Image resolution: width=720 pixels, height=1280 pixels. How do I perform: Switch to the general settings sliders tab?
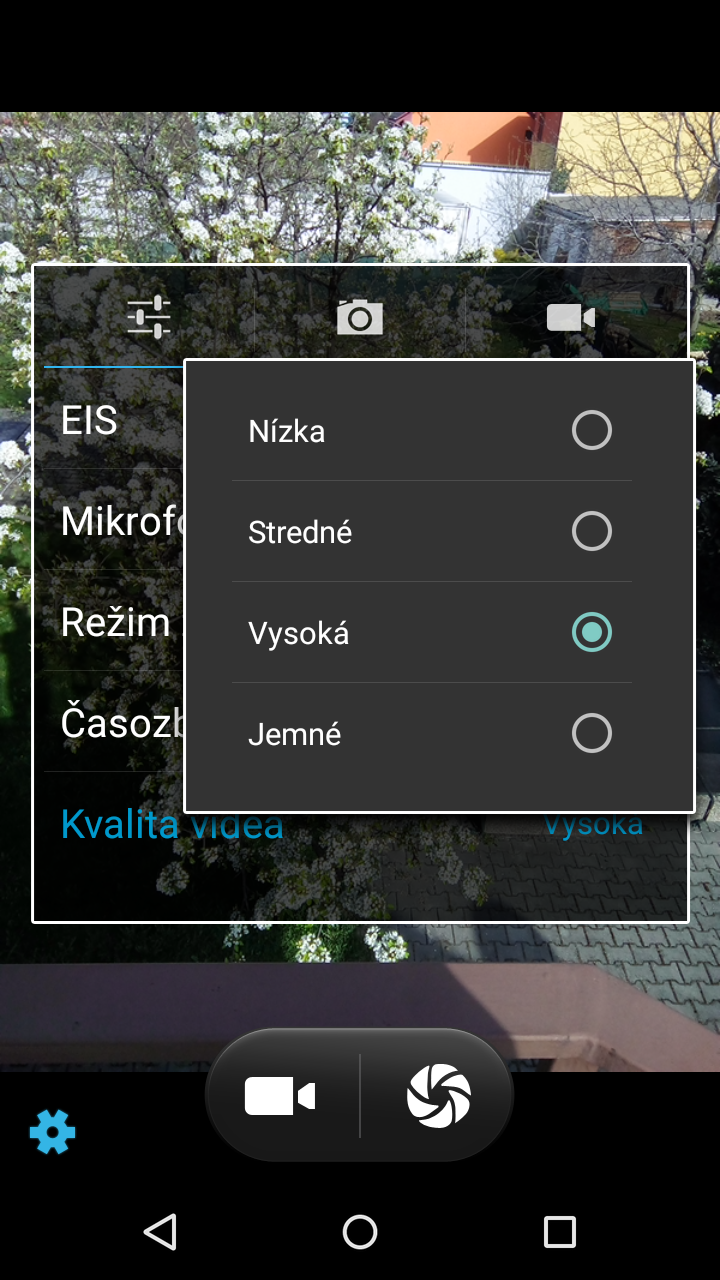pos(149,318)
